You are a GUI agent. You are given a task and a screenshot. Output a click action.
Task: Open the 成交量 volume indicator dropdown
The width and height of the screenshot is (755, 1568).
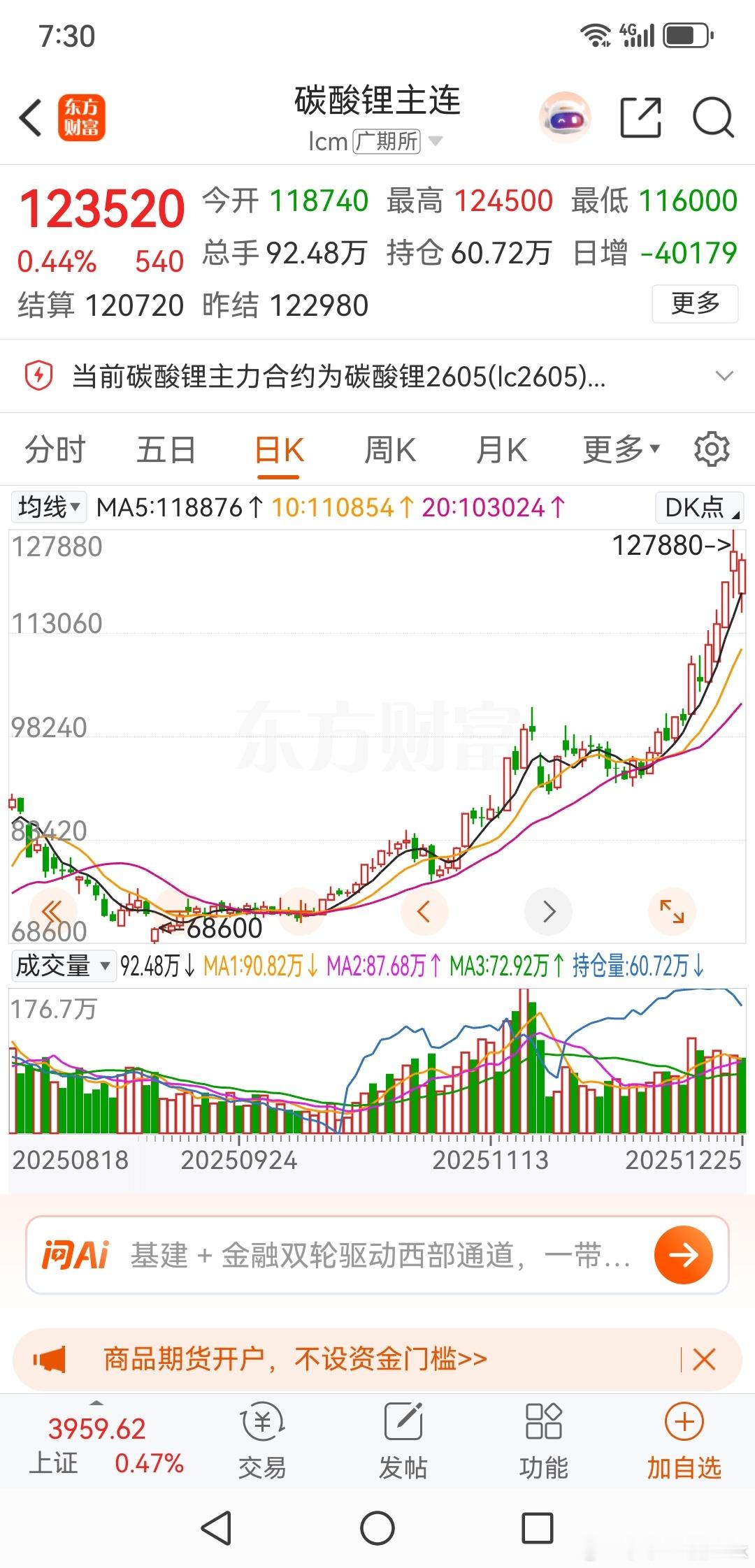[63, 966]
